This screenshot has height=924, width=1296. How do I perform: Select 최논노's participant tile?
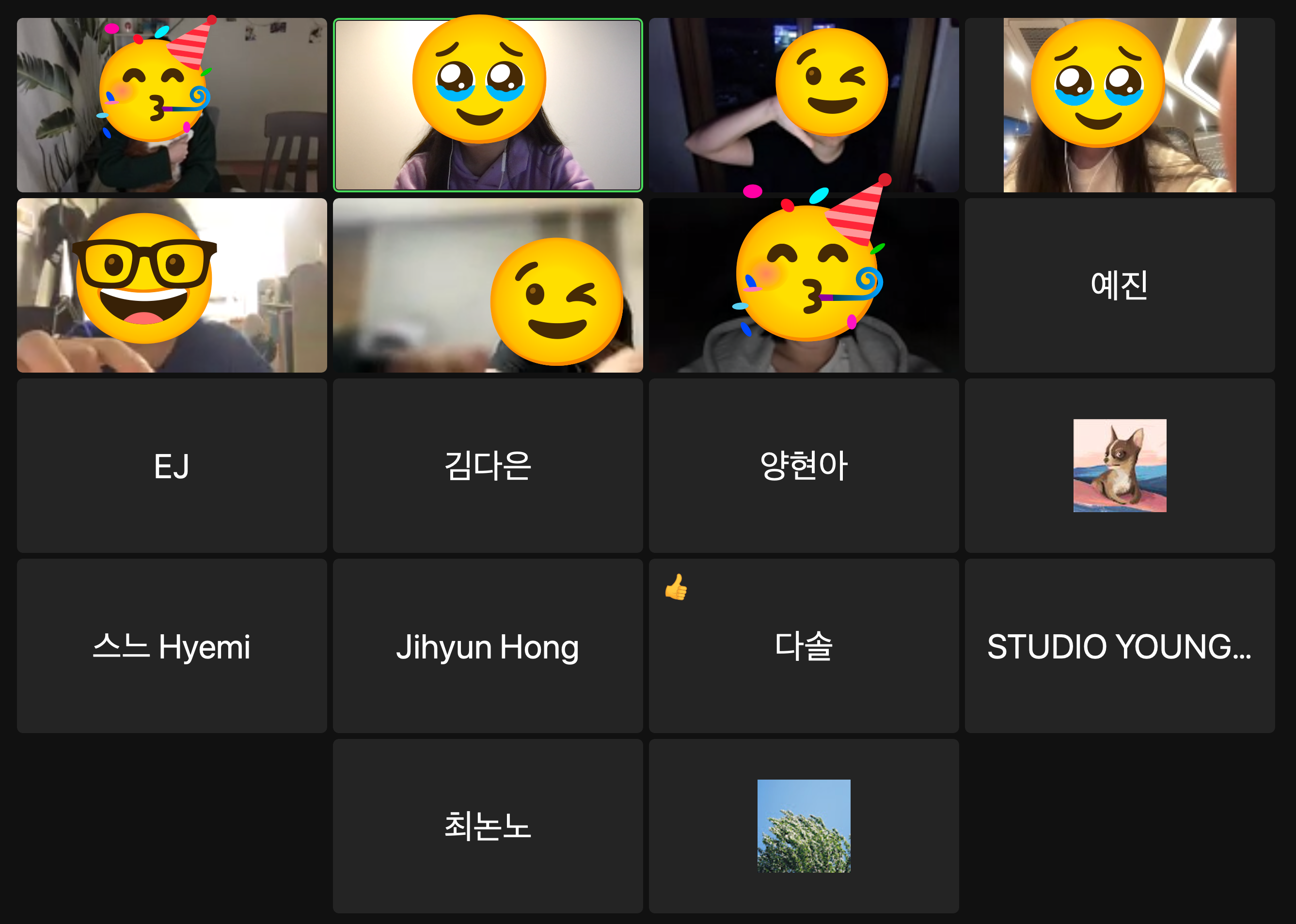tap(487, 826)
